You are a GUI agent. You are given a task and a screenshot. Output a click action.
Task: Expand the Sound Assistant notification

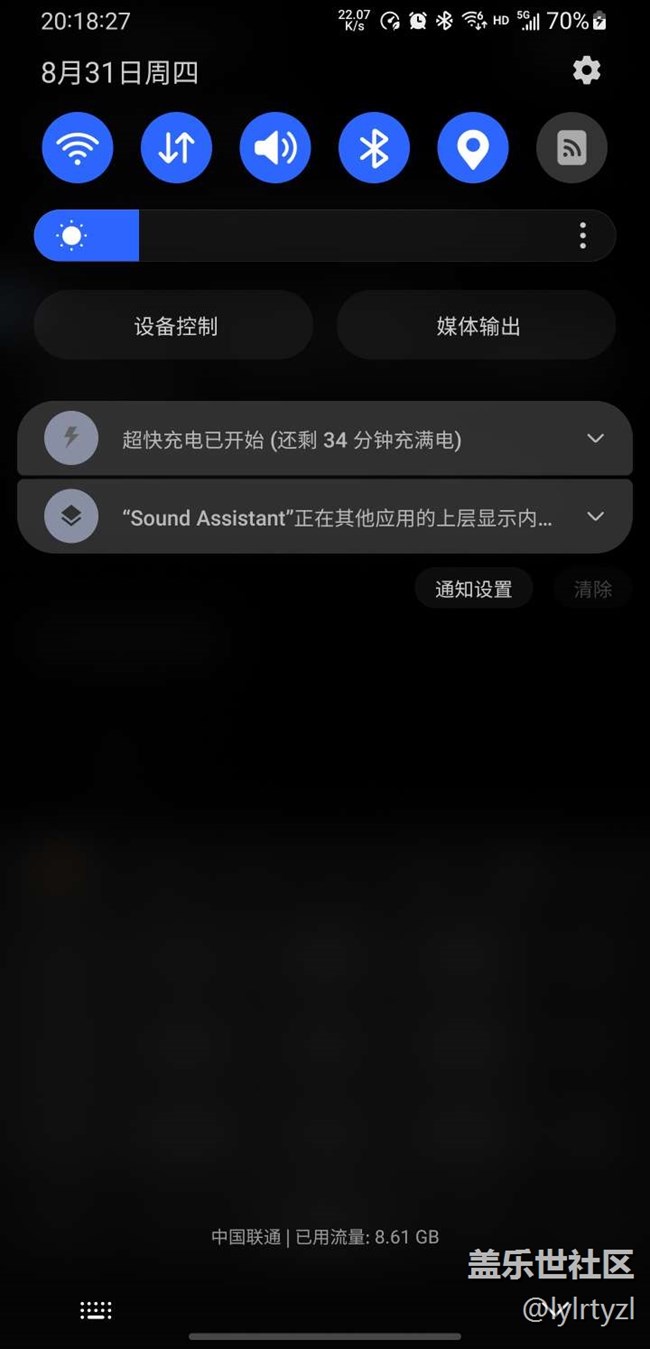[595, 517]
